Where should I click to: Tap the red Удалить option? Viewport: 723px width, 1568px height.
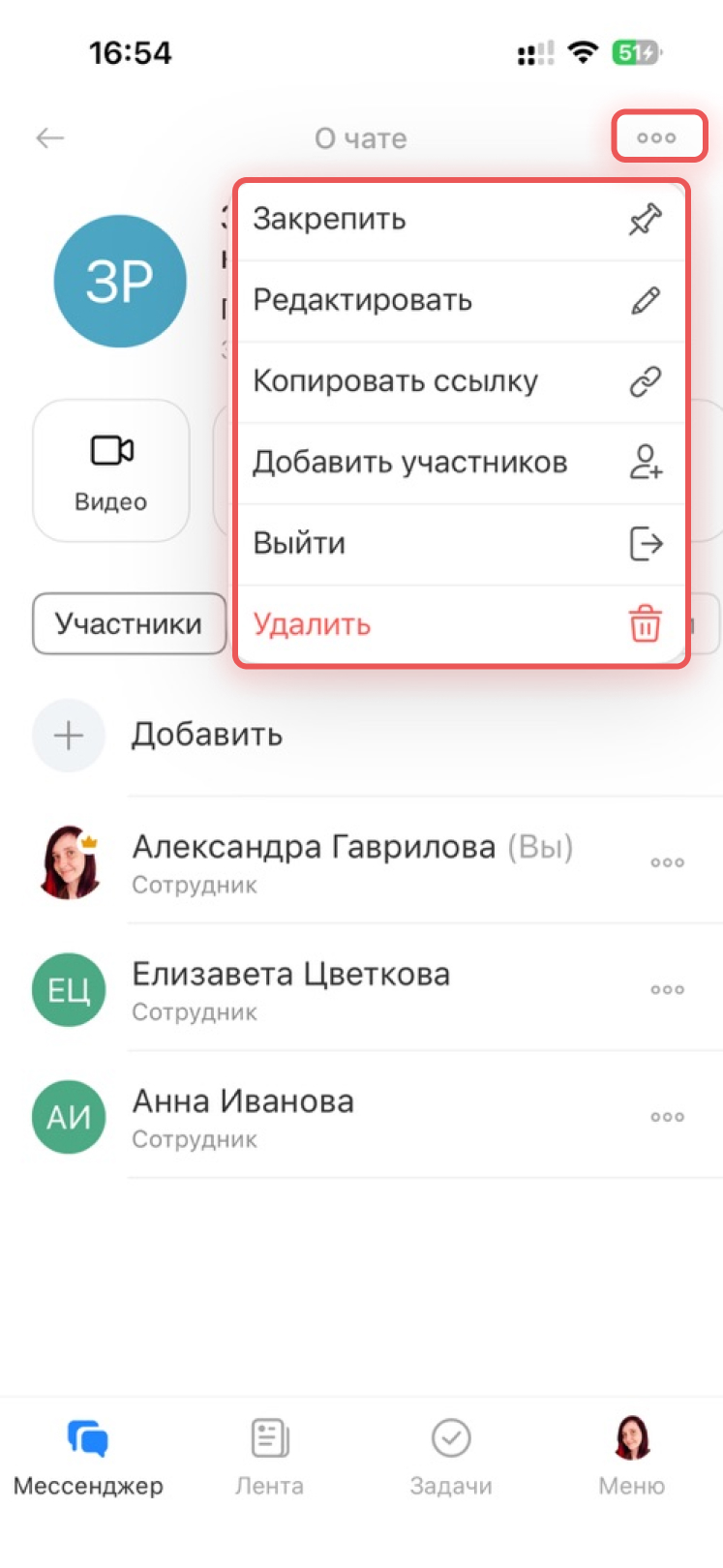click(x=459, y=624)
